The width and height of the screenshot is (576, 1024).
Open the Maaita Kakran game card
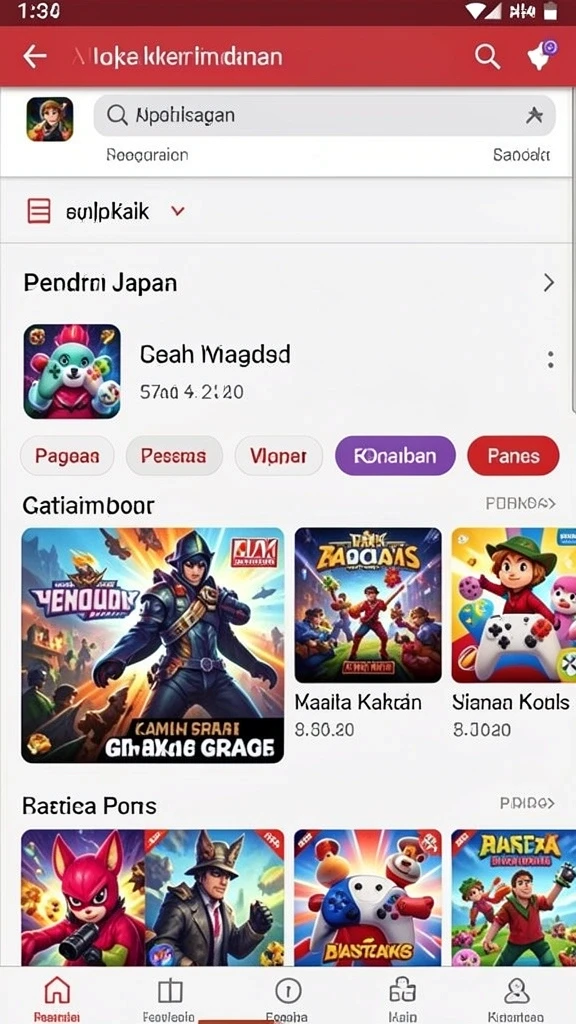click(368, 633)
